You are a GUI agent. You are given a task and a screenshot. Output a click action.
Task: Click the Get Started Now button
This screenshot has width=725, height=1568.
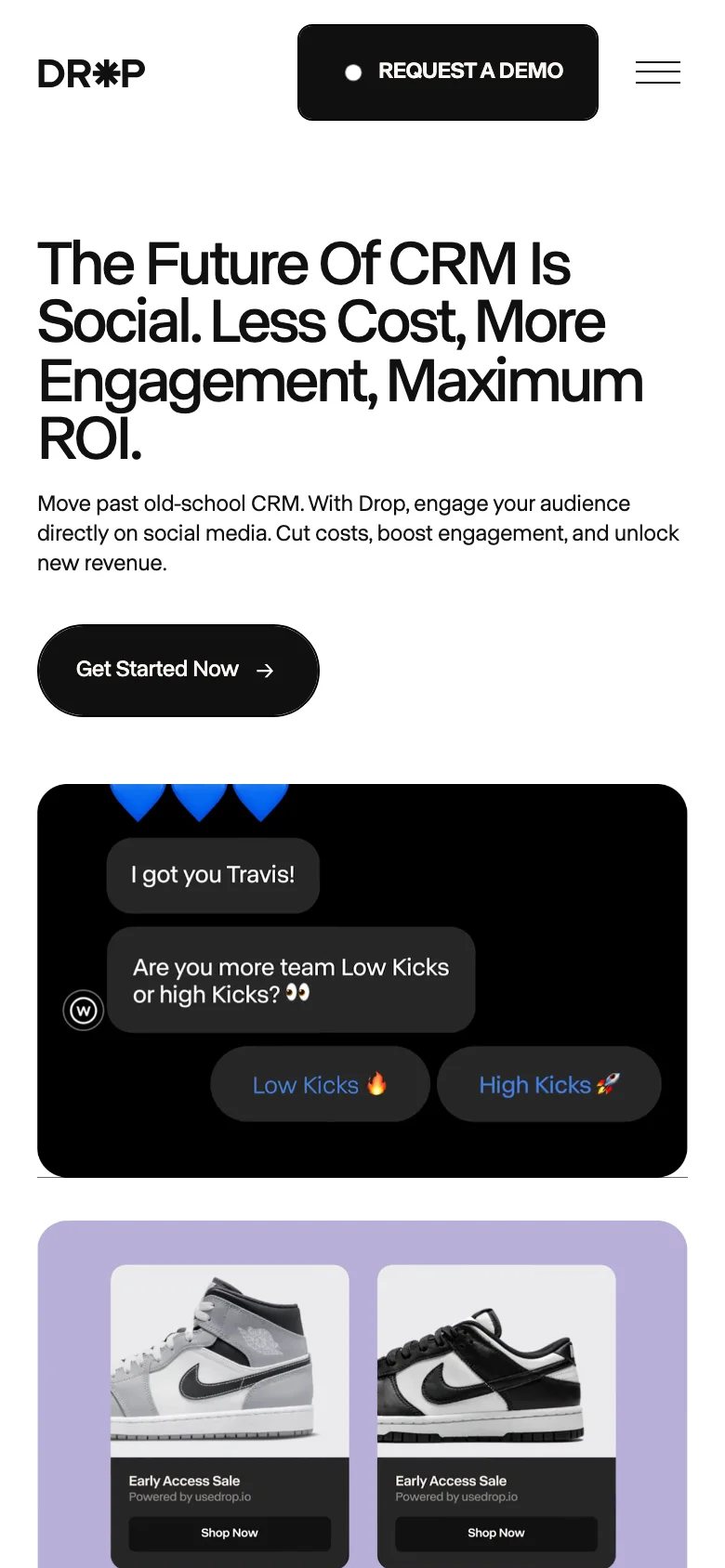tap(178, 670)
